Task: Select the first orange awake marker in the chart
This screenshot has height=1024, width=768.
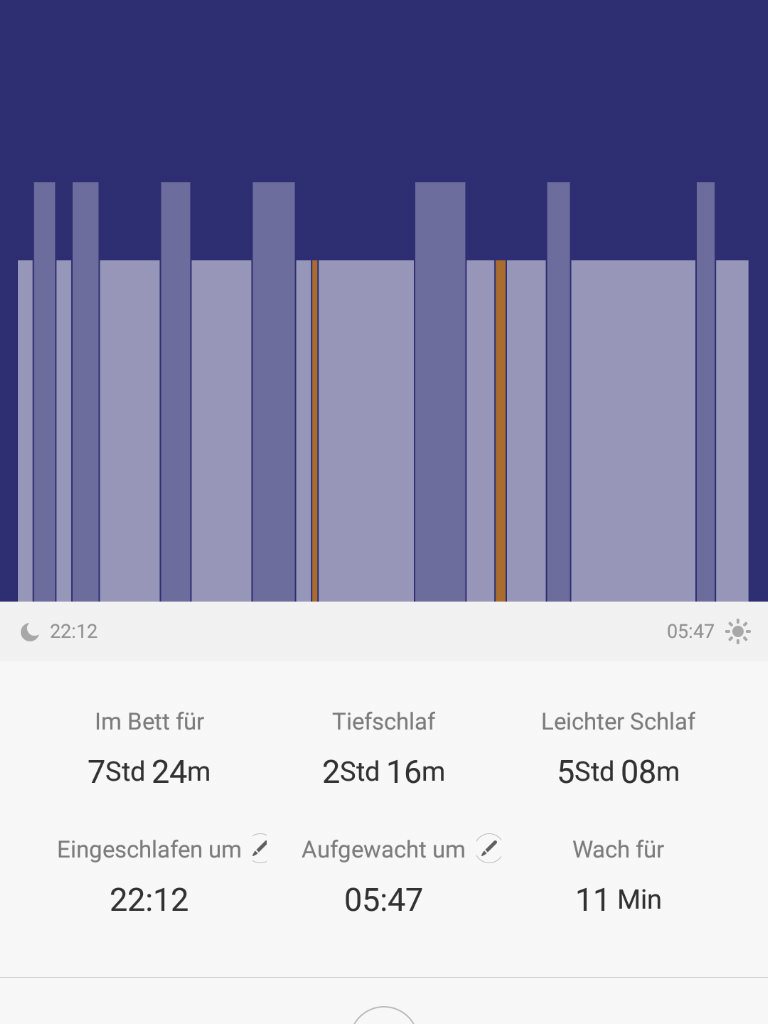Action: pyautogui.click(x=316, y=430)
